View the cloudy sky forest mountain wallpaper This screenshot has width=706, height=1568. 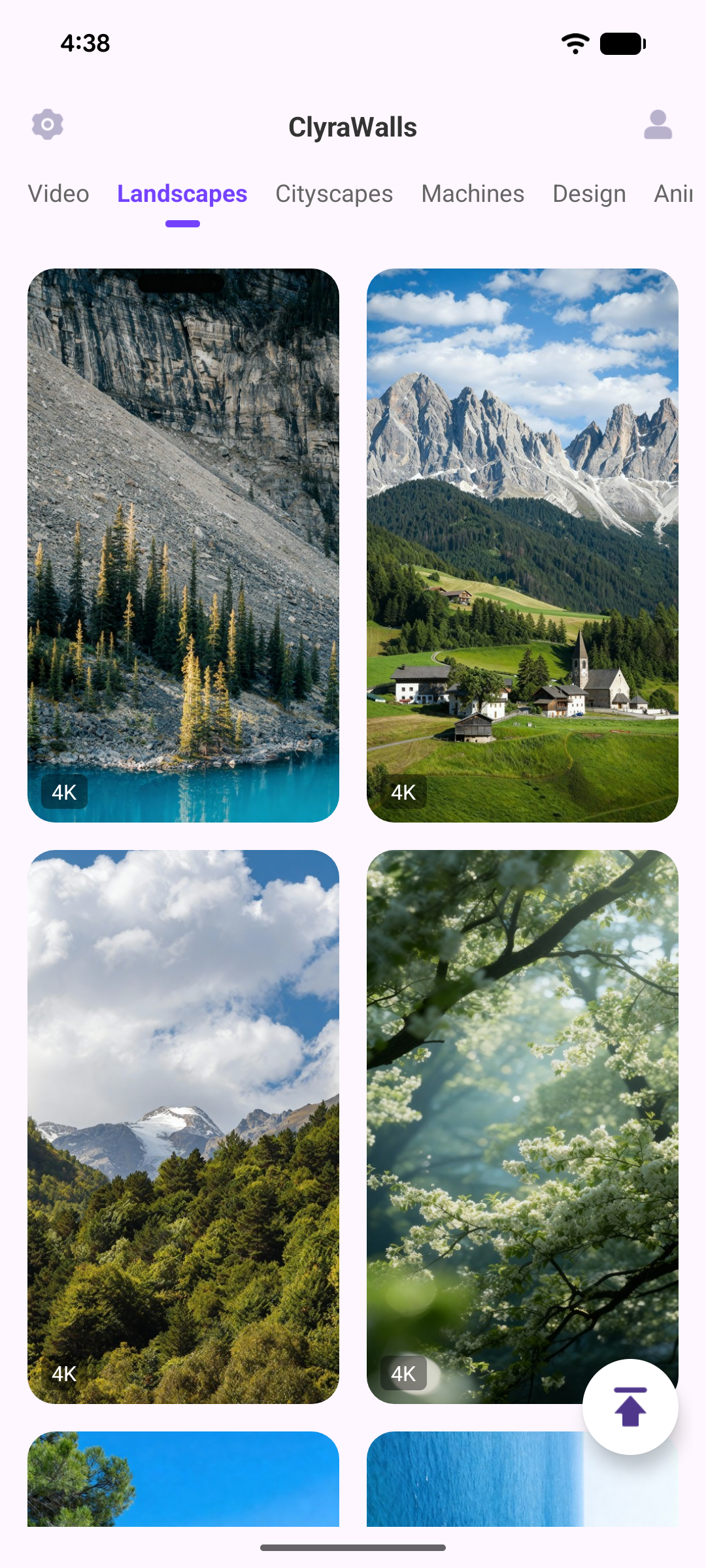[x=183, y=1126]
